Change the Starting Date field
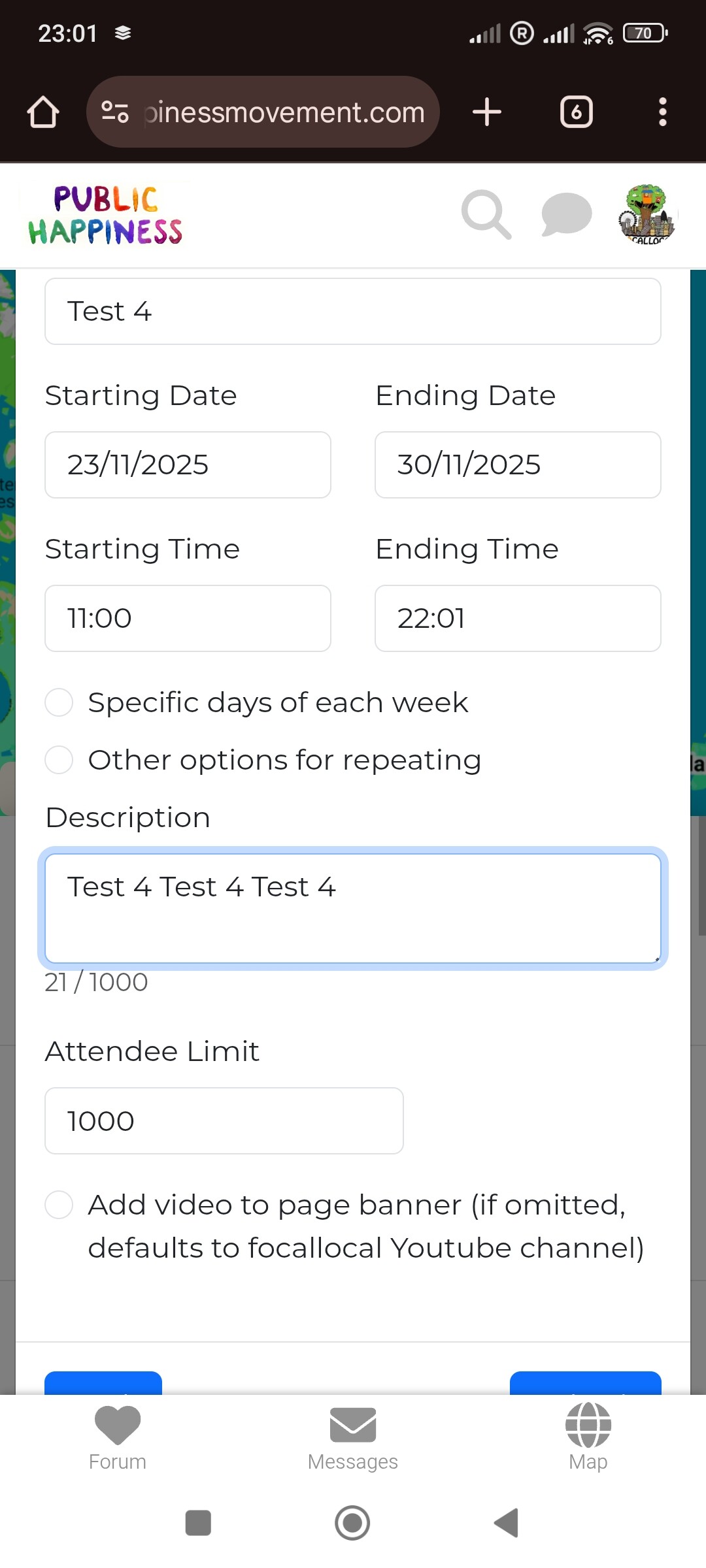 coord(188,465)
